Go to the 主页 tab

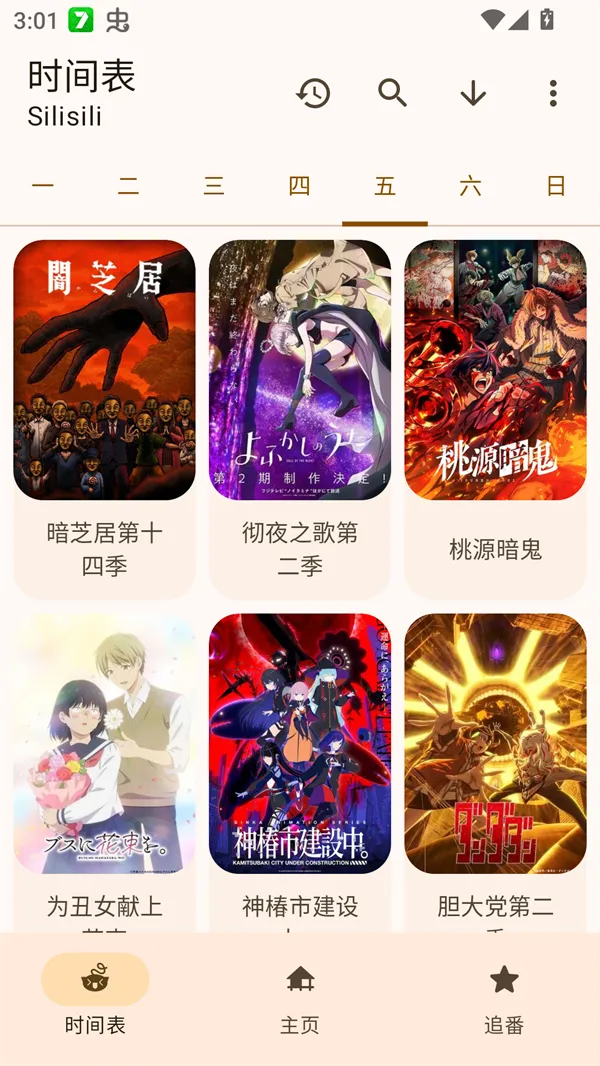point(300,997)
